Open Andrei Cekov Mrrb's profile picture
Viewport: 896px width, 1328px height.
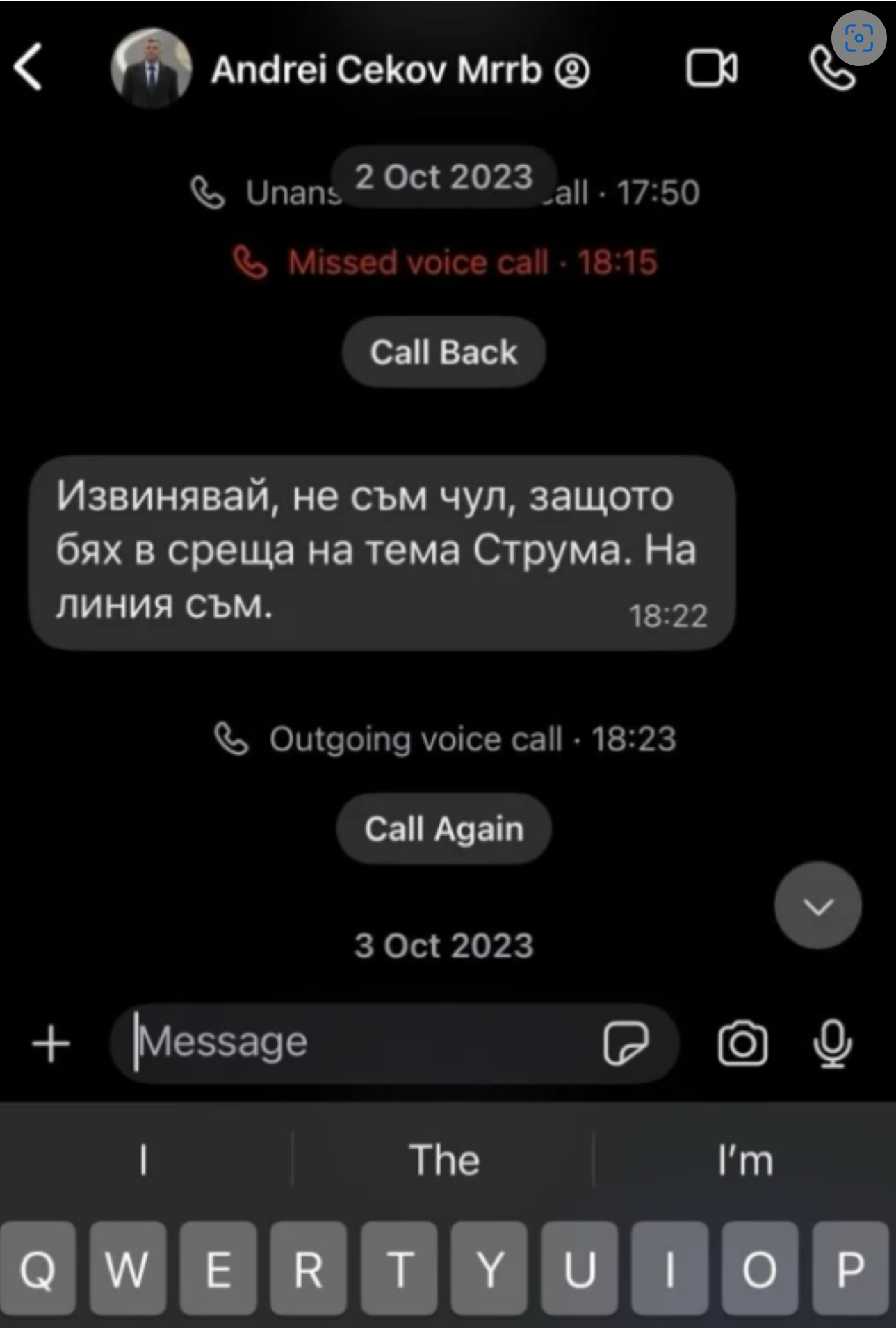click(x=152, y=69)
